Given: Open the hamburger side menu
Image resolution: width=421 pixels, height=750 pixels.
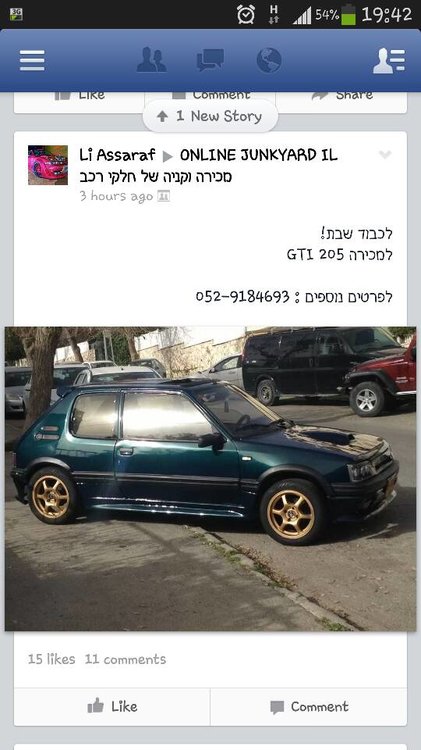Looking at the screenshot, I should pyautogui.click(x=32, y=61).
